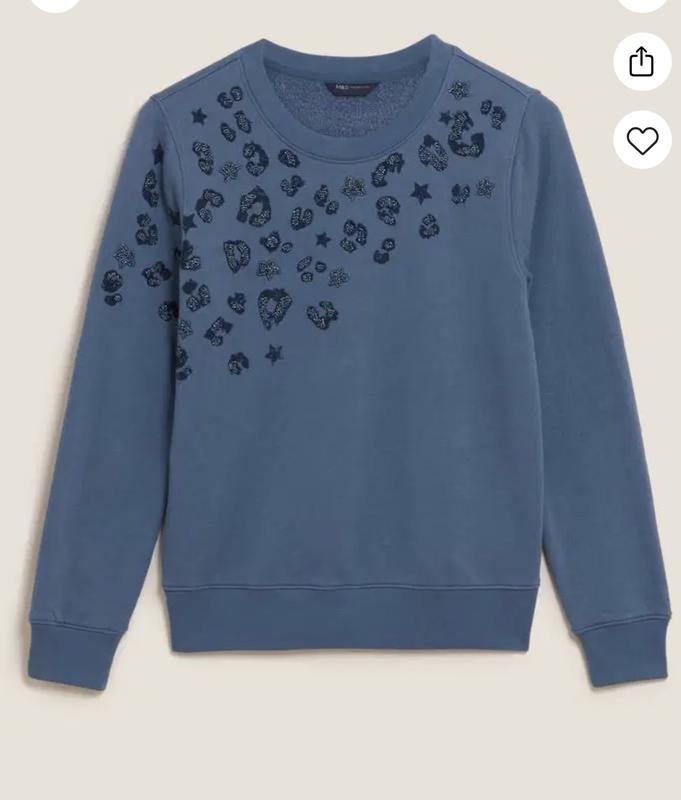Screen dimensions: 681x800
Task: Add the sweatshirt to favorites with the heart
Action: point(642,140)
